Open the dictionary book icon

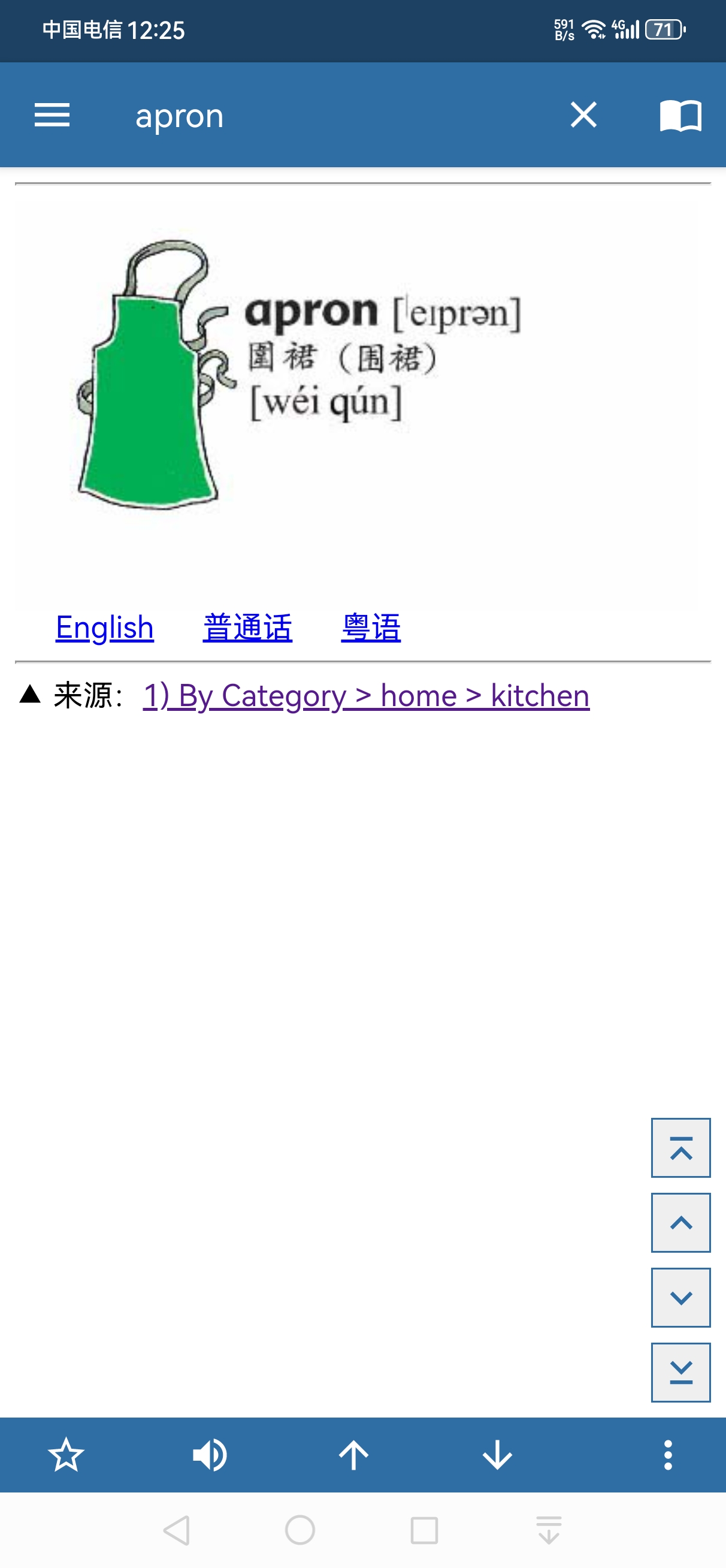(680, 115)
